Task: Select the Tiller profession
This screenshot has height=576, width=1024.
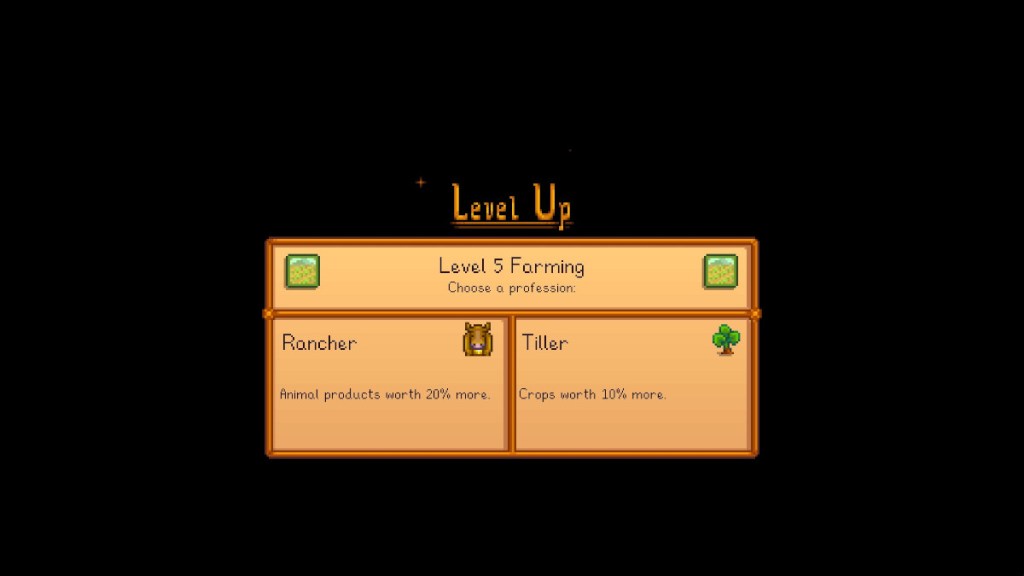Action: coord(631,383)
